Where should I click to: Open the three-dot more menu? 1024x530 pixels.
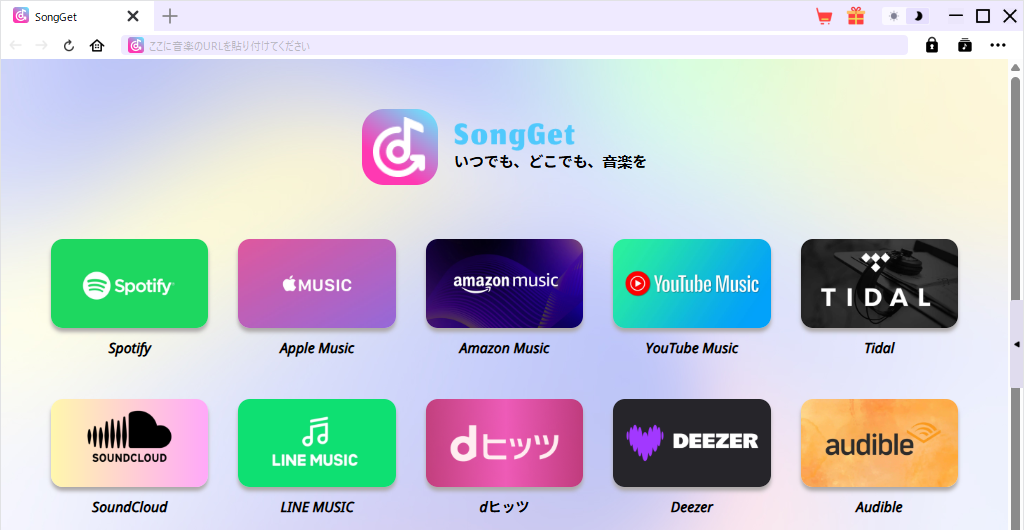997,45
